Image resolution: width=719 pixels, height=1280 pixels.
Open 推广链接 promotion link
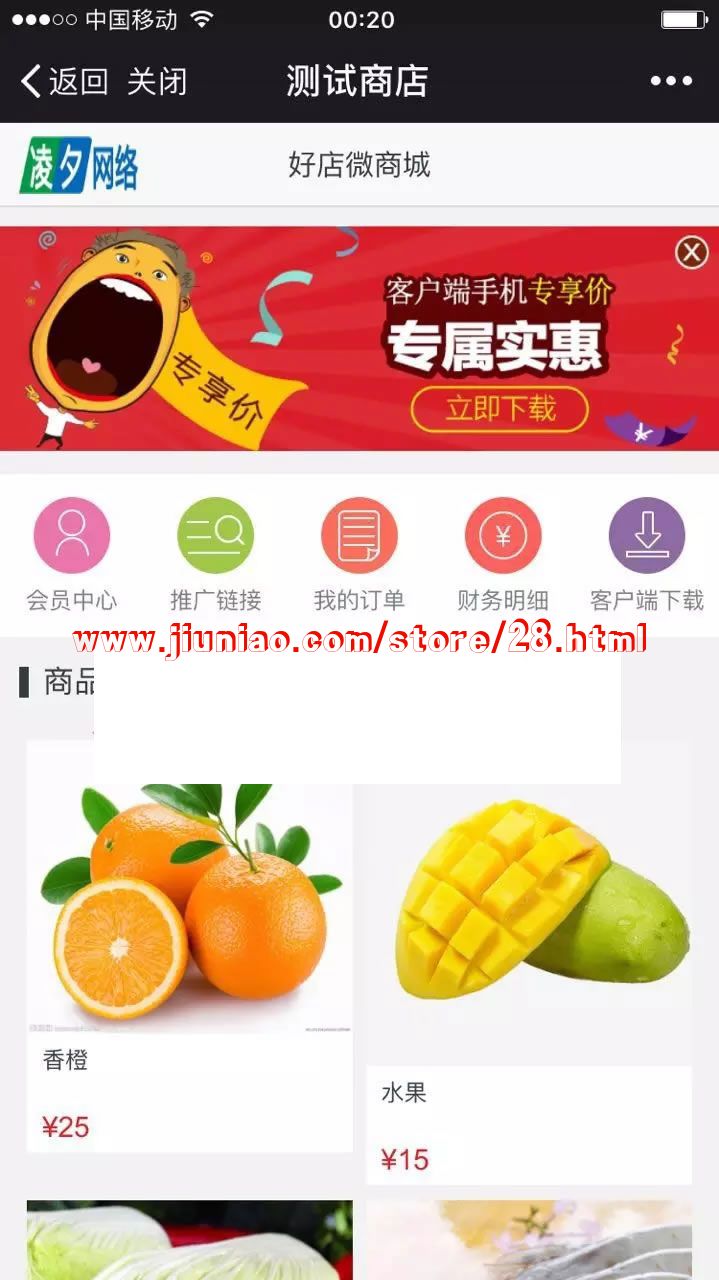tap(215, 536)
